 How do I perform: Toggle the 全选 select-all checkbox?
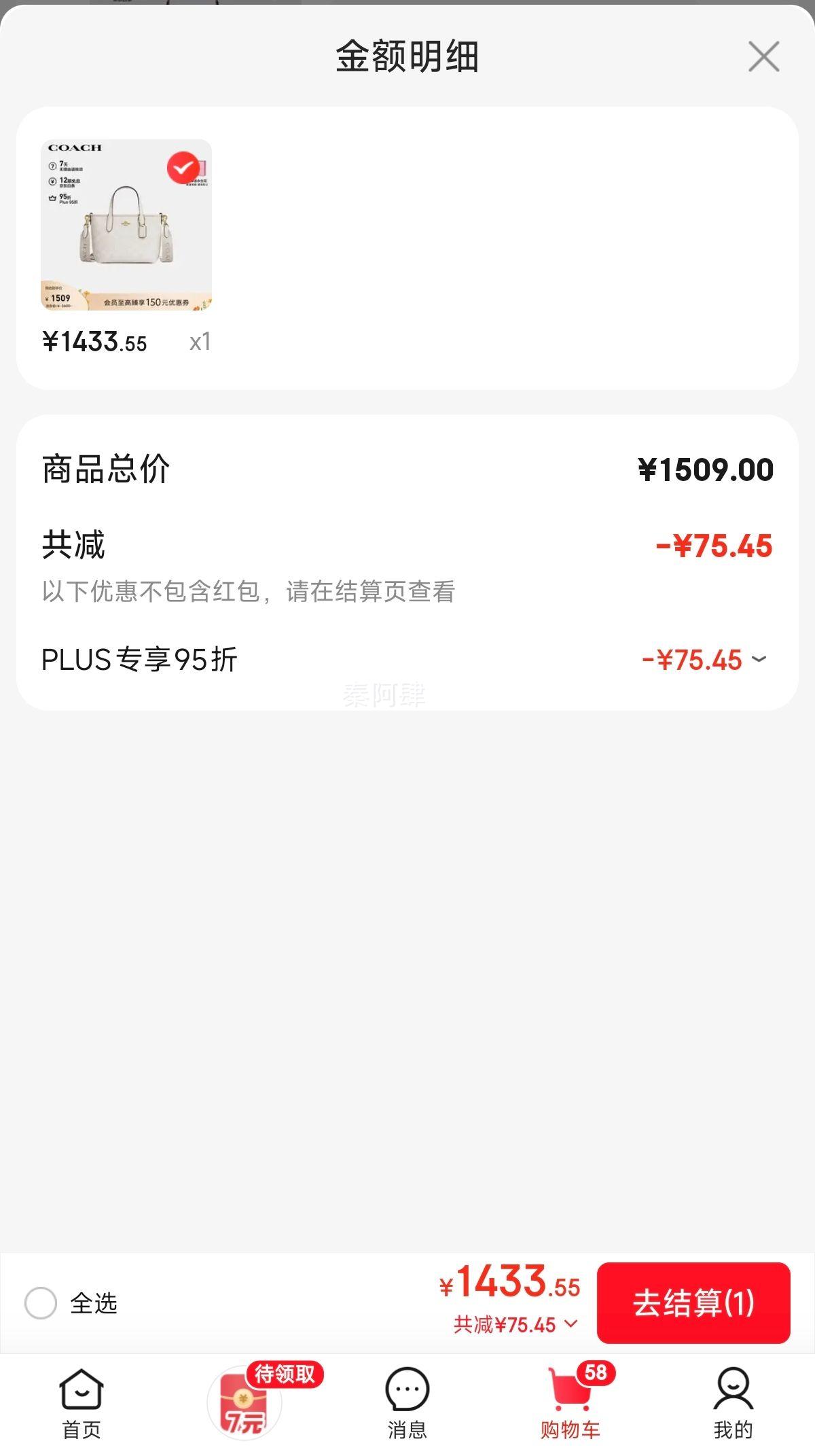pos(41,1303)
